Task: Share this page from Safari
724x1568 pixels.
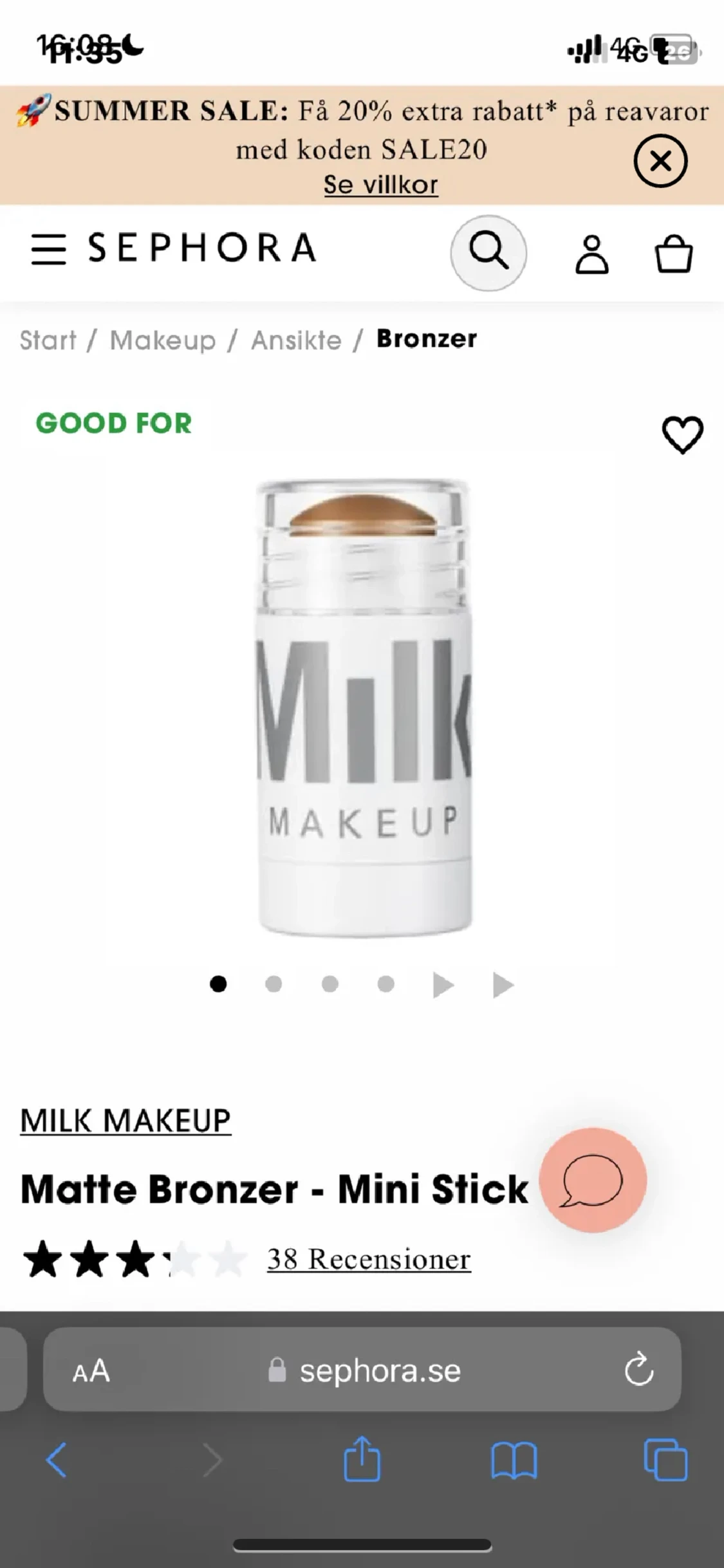Action: (x=362, y=1459)
